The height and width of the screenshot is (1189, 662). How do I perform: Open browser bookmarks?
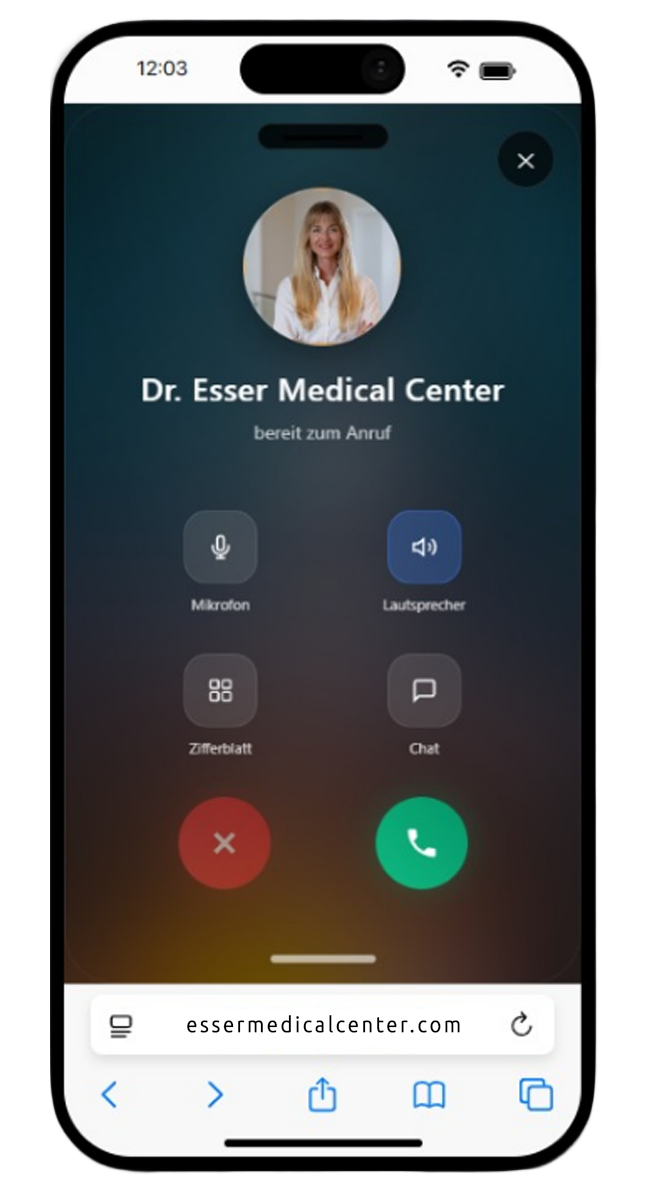click(429, 1095)
